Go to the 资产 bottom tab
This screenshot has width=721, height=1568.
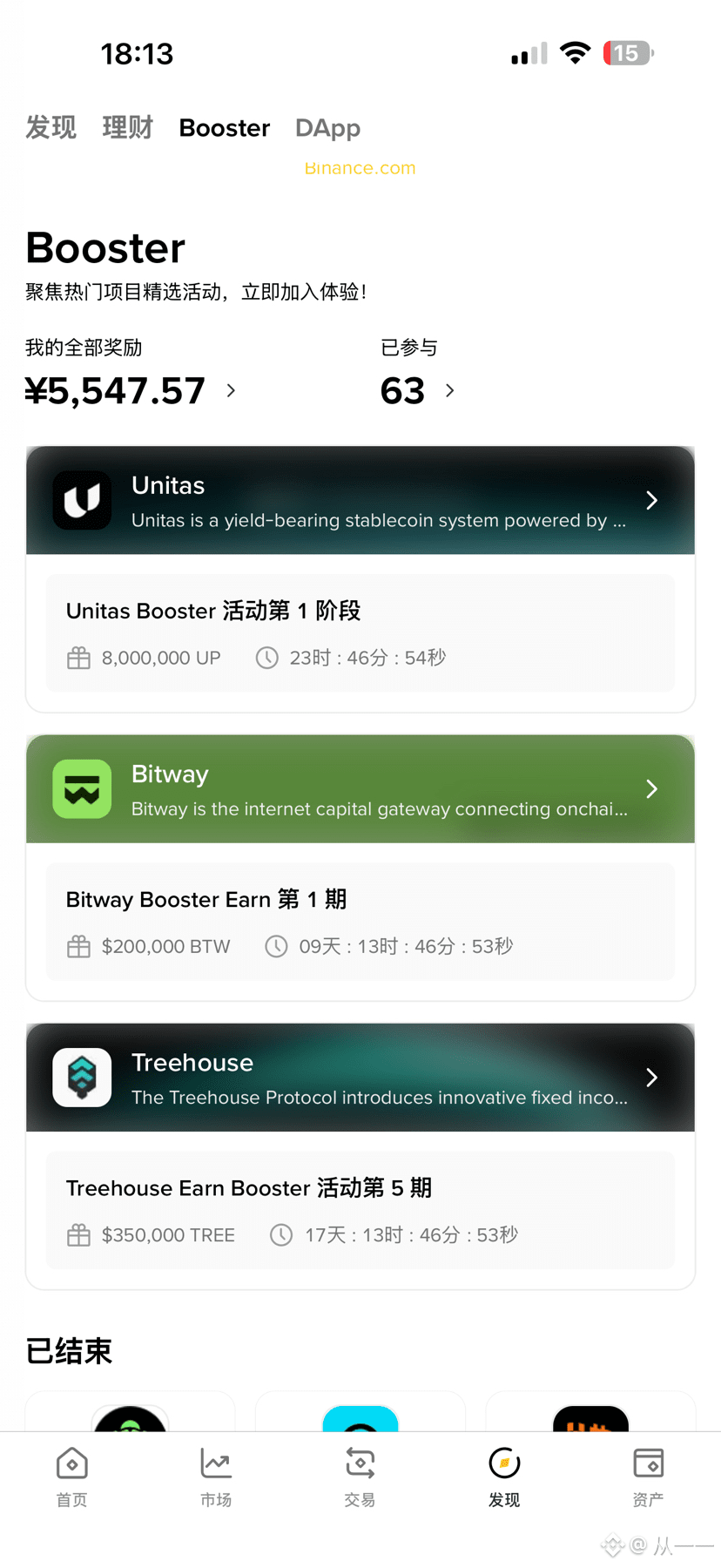[648, 1476]
